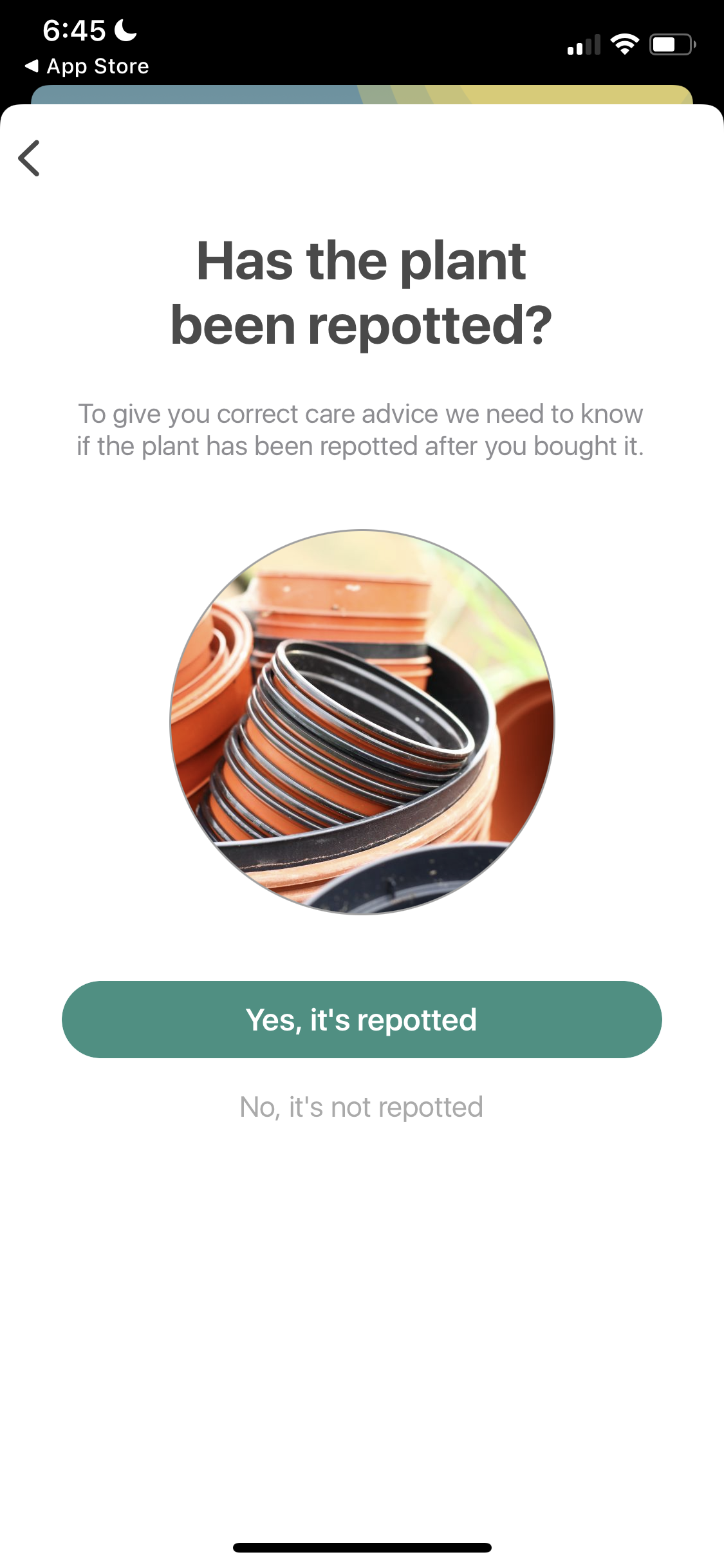Tap the Do Not Disturb moon icon
Screen dimensions: 724x1568
123,29
